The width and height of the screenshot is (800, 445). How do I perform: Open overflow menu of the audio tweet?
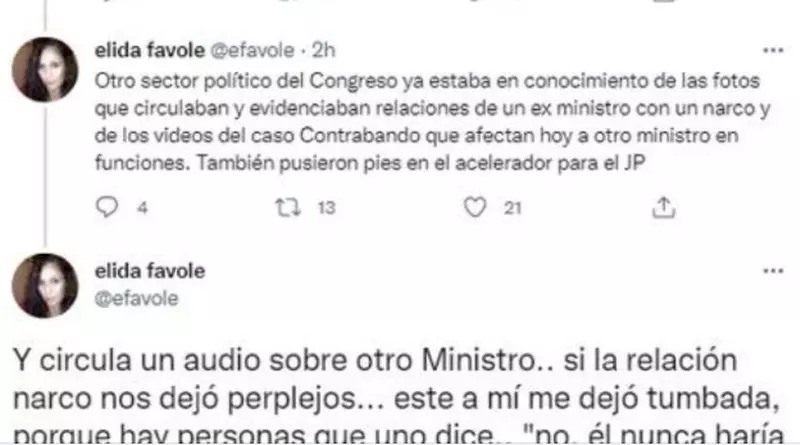click(773, 271)
